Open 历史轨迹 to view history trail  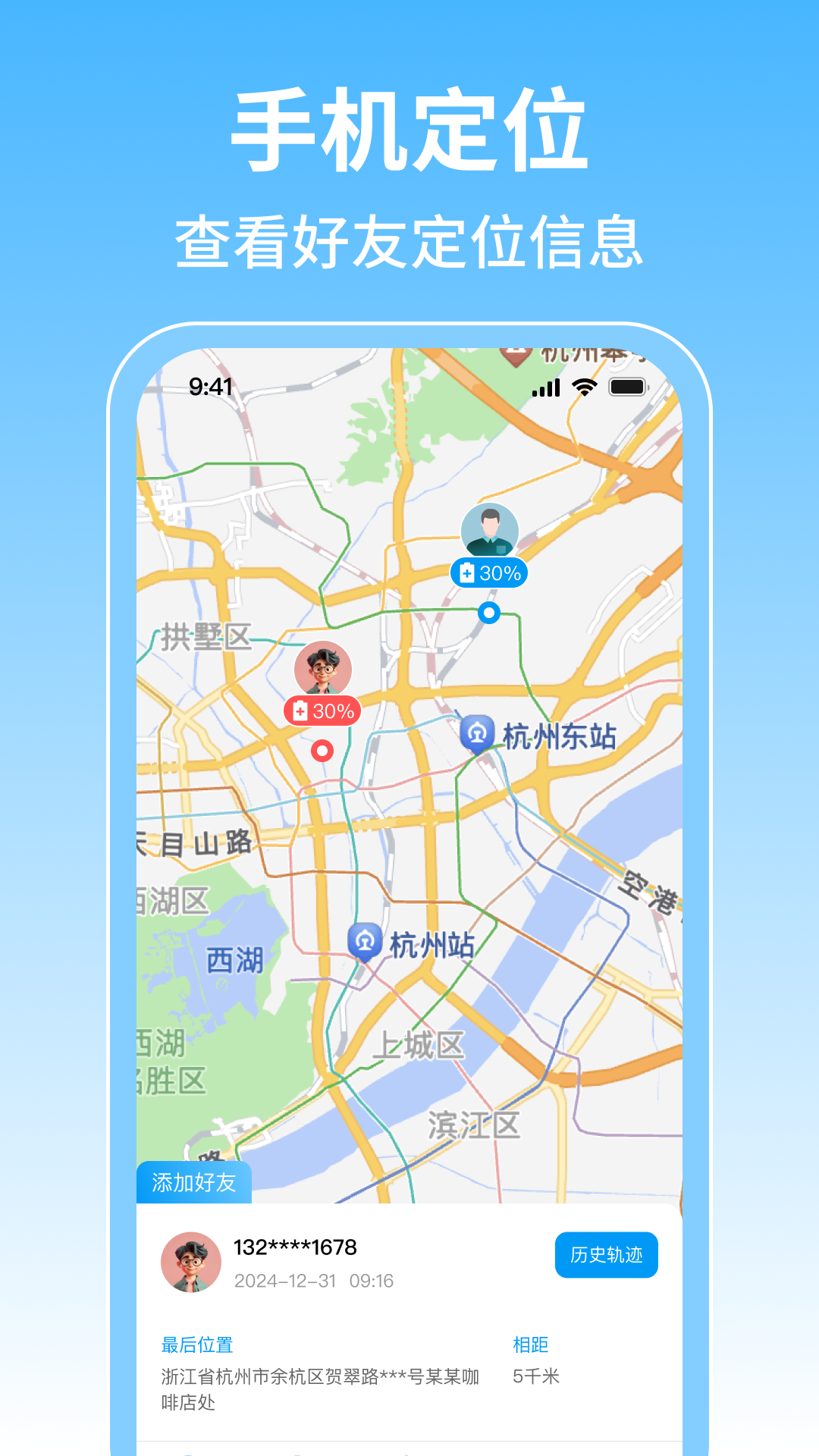pyautogui.click(x=606, y=1255)
